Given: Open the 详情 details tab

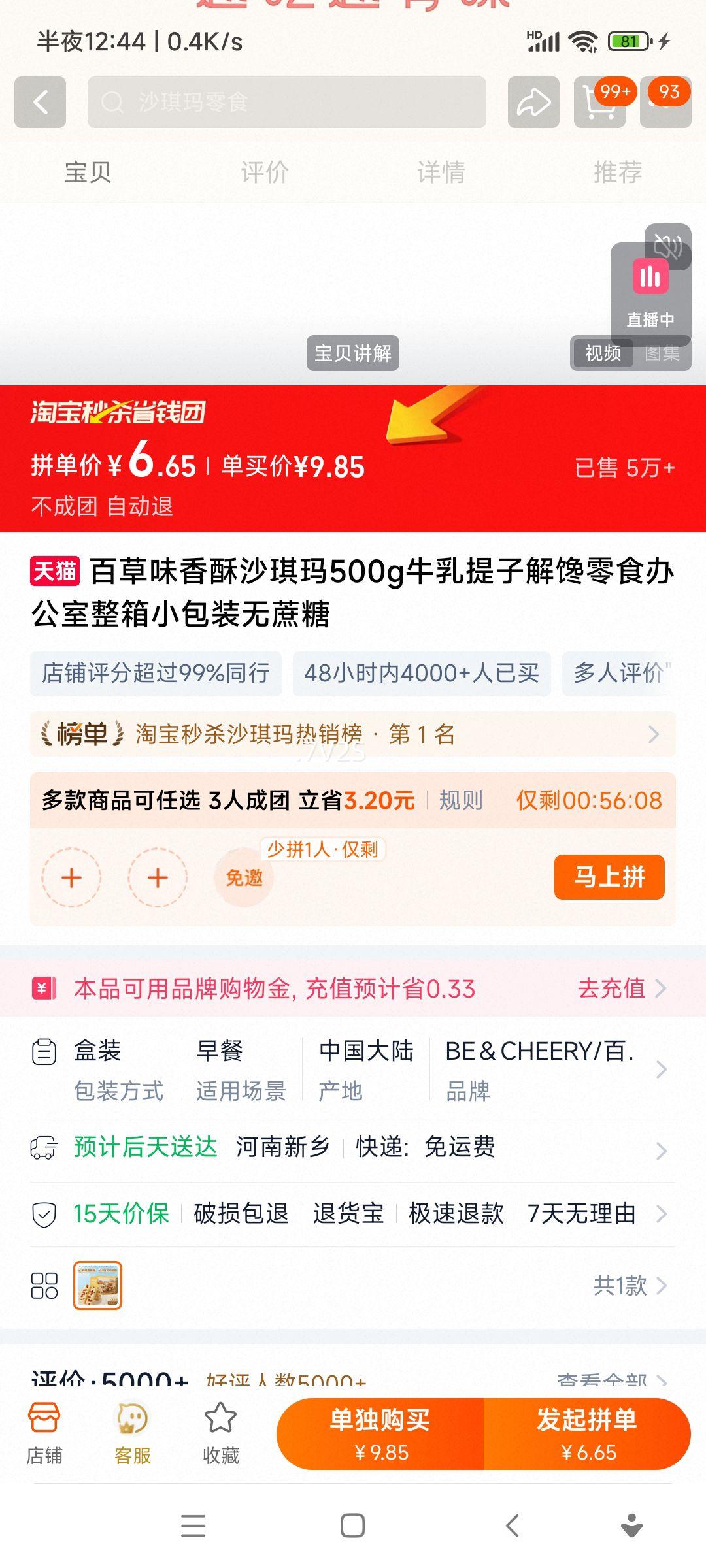Looking at the screenshot, I should 442,172.
